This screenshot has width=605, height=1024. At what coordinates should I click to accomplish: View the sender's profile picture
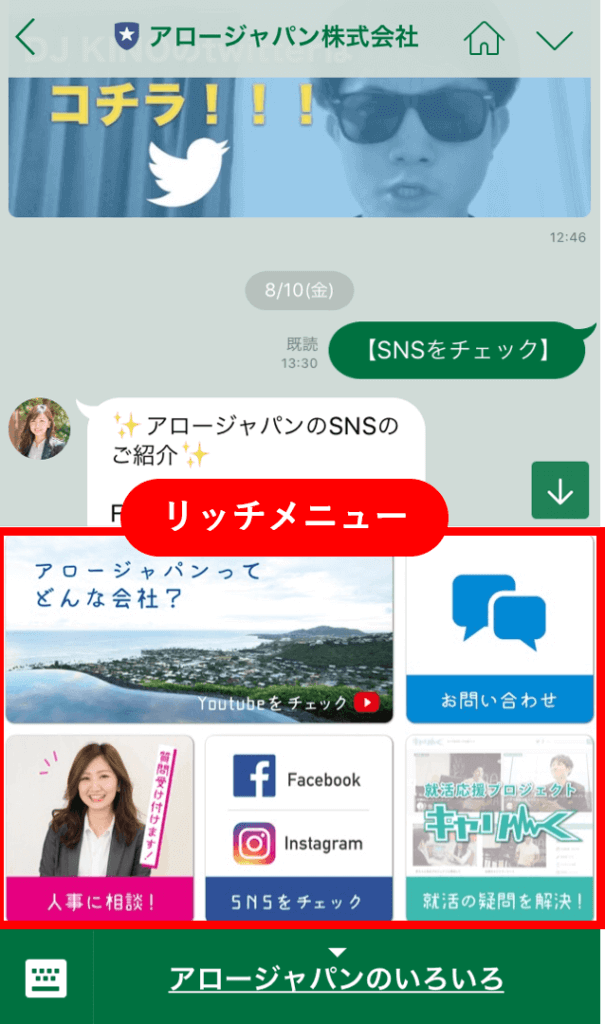tap(40, 428)
